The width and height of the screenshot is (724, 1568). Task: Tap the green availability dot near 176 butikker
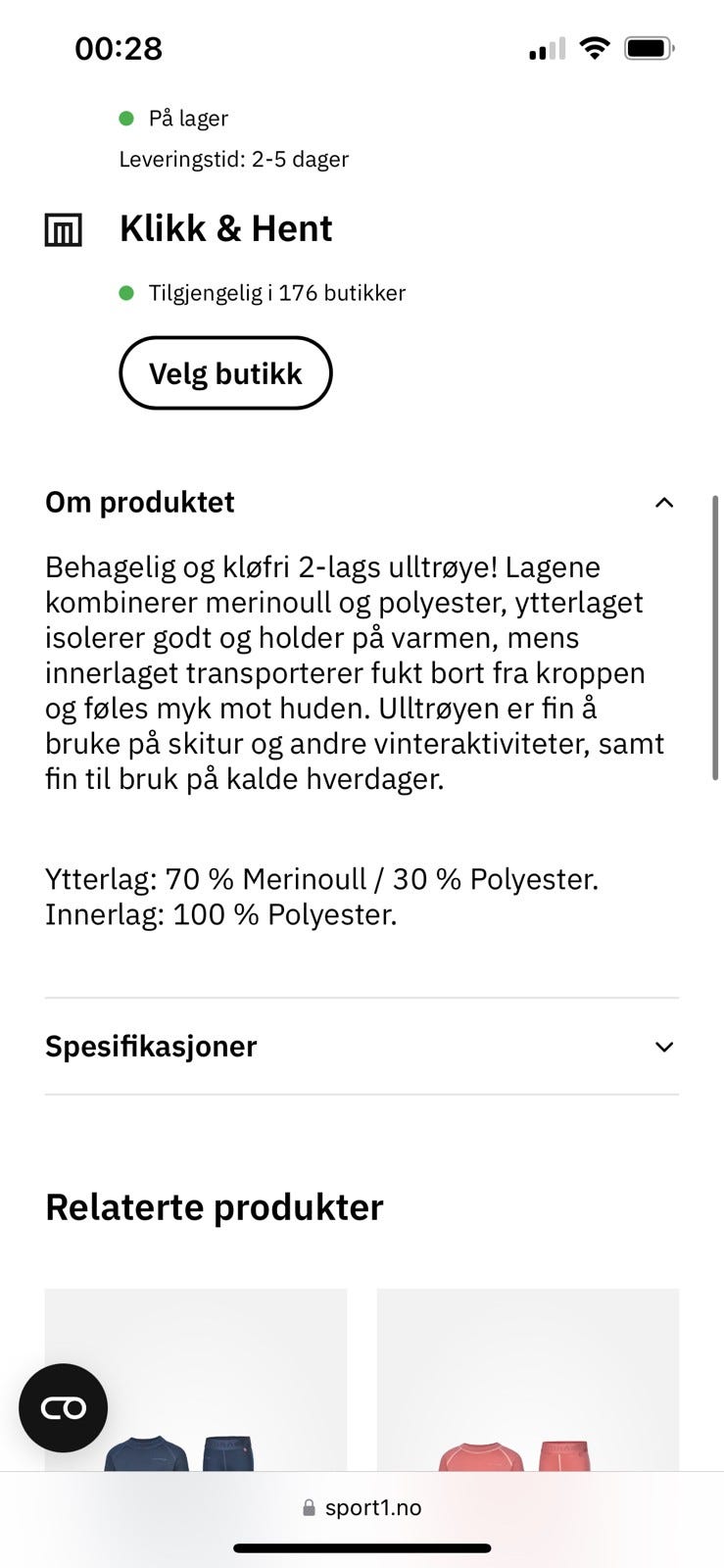(127, 292)
